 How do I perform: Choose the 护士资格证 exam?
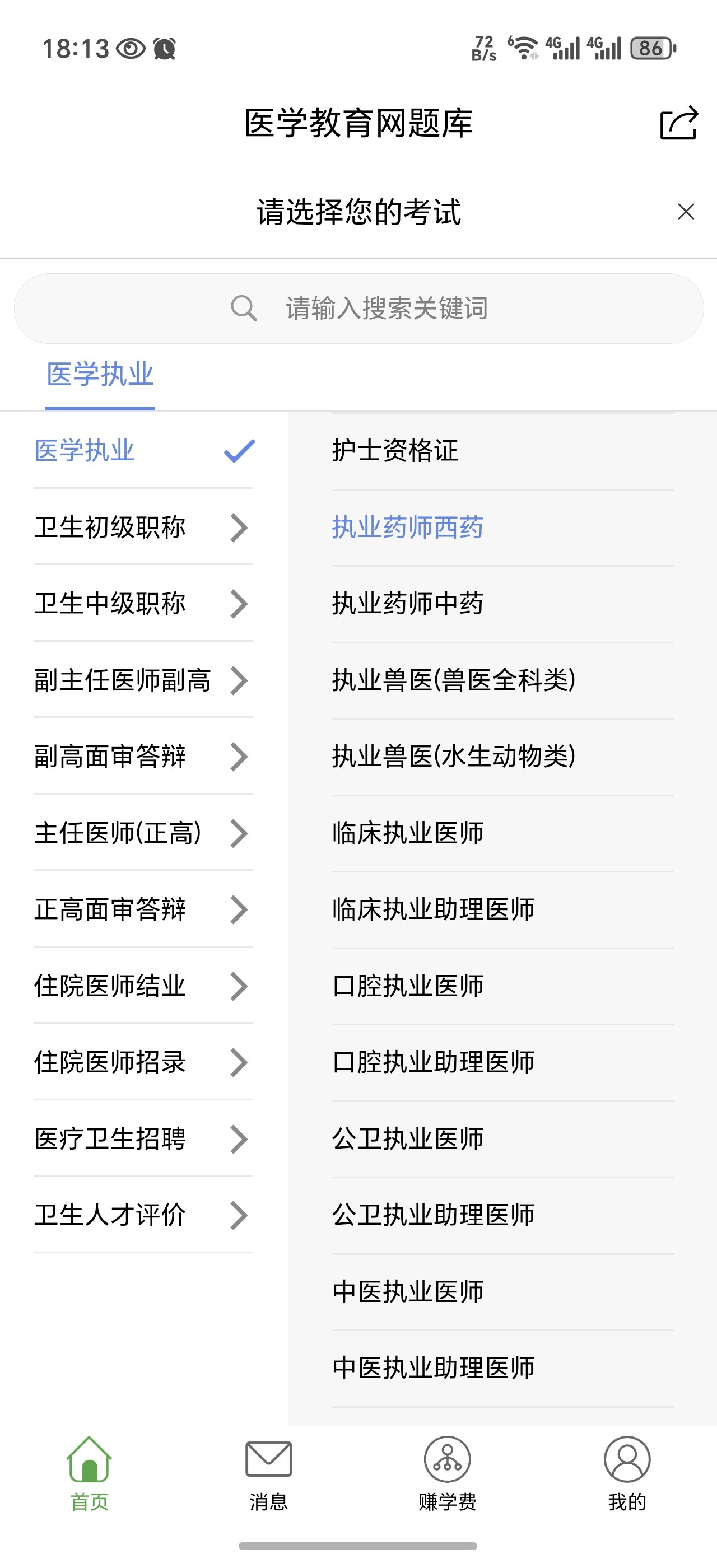(x=502, y=451)
